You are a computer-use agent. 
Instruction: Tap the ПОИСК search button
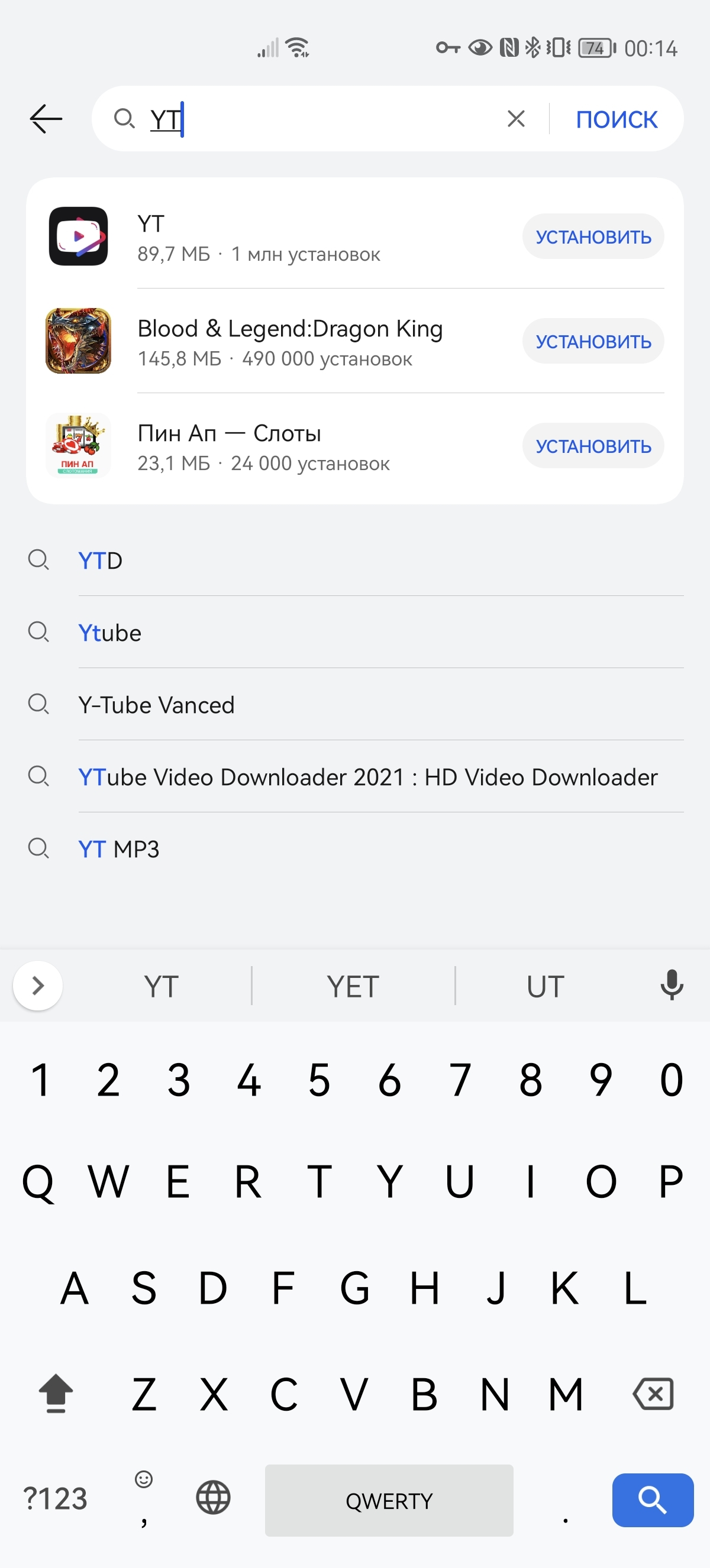[617, 119]
